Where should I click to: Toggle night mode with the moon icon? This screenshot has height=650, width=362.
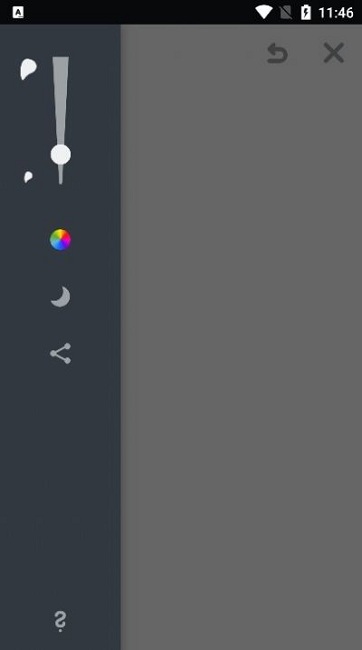click(61, 297)
